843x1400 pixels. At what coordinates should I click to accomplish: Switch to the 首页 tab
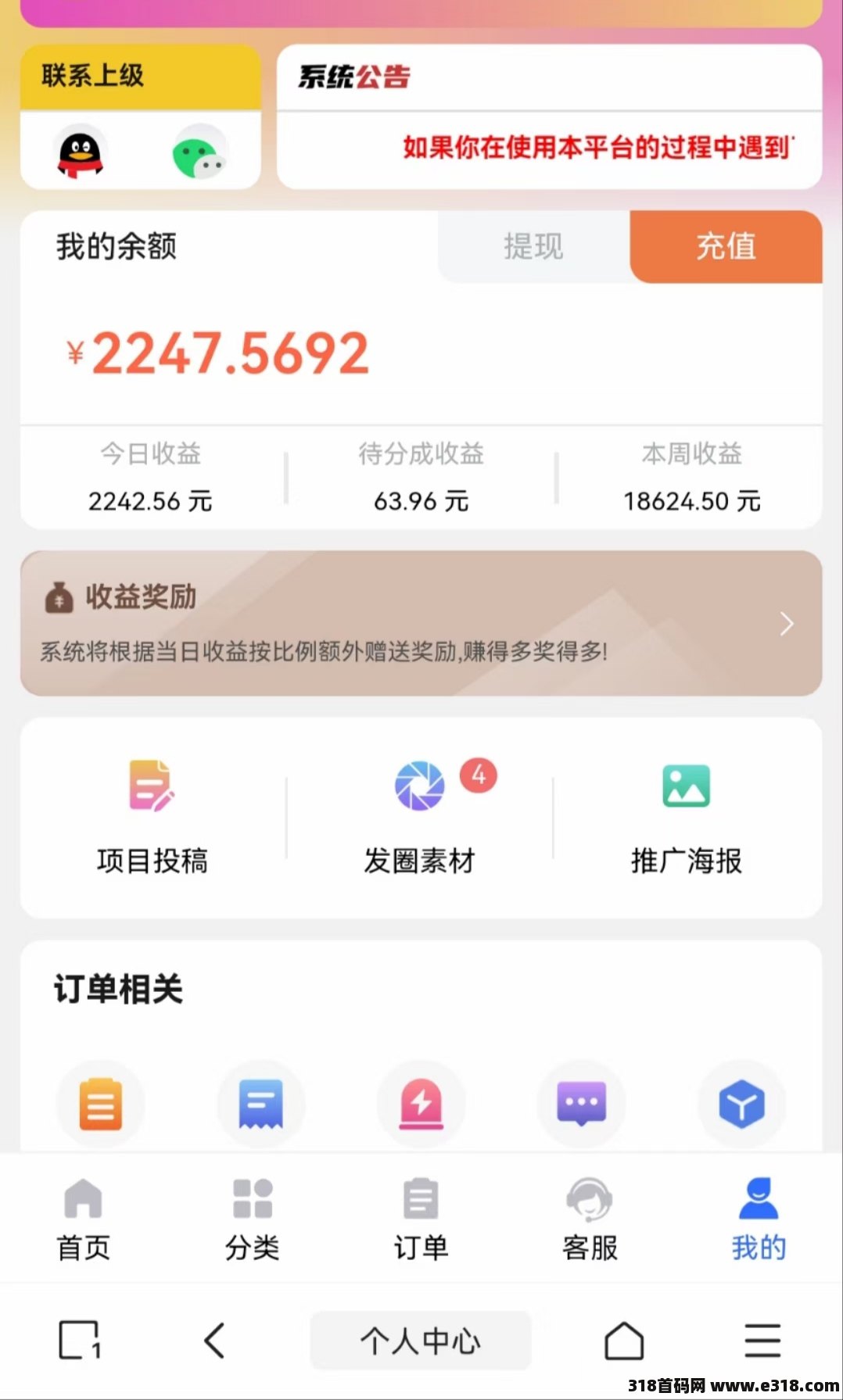click(84, 1218)
